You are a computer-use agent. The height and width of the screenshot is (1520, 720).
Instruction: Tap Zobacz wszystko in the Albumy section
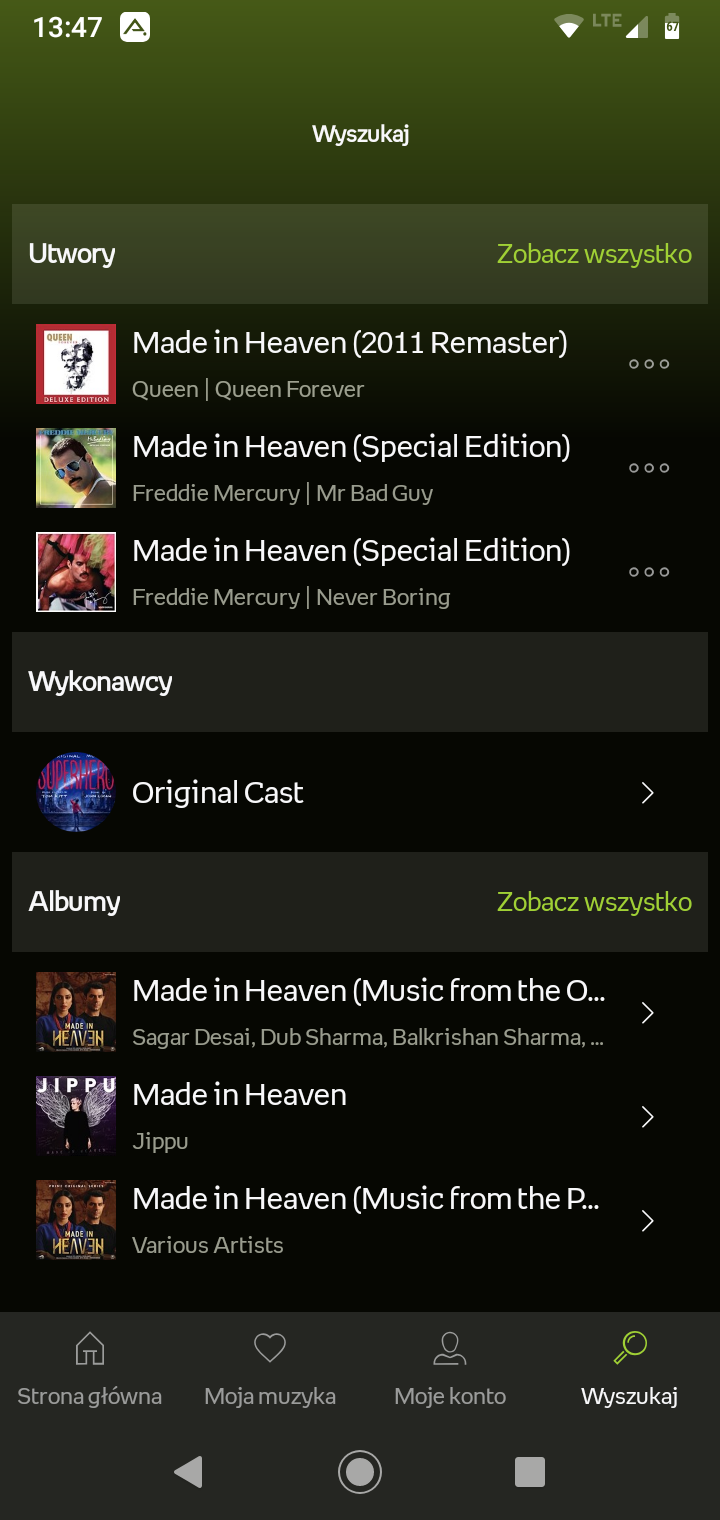[594, 902]
